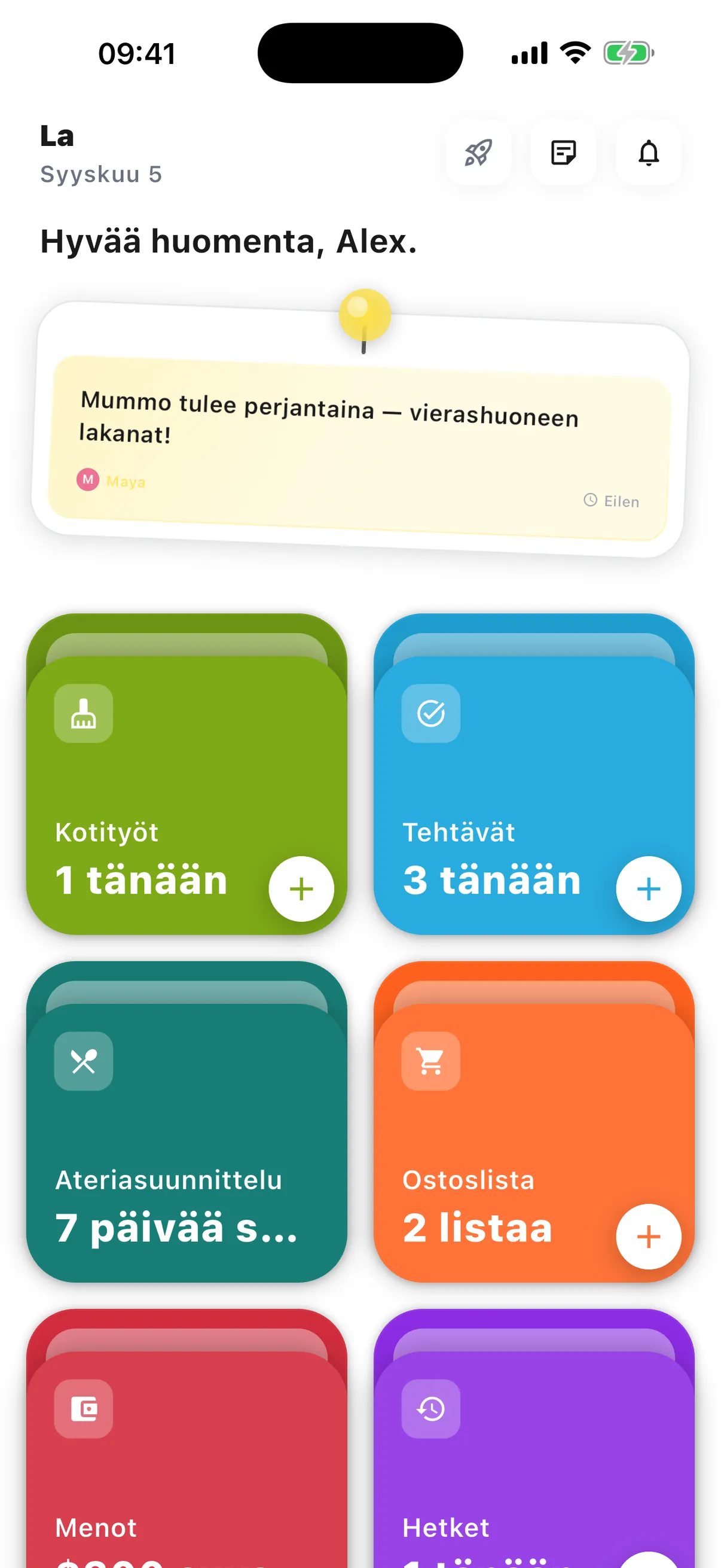Open the Menot card
This screenshot has height=1568, width=721.
coord(186,1438)
